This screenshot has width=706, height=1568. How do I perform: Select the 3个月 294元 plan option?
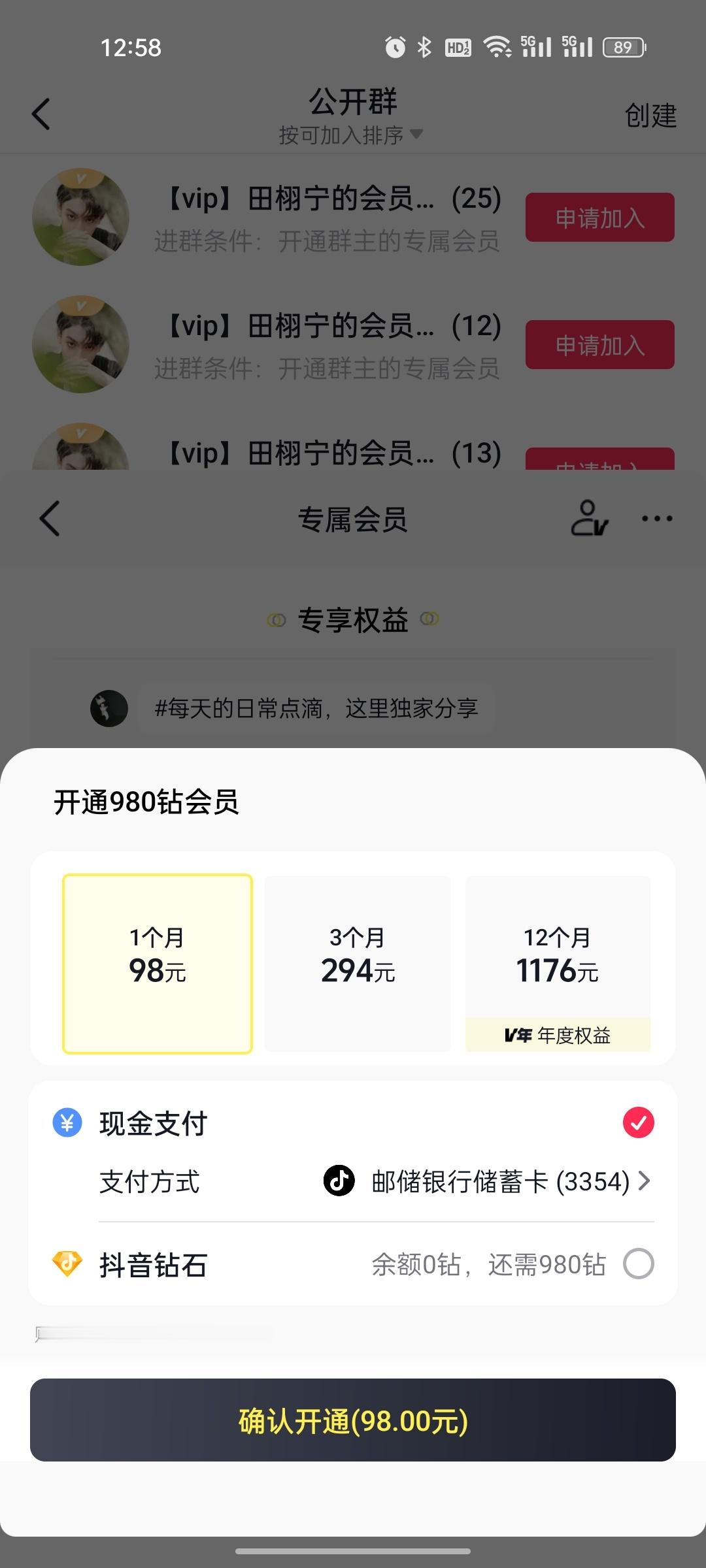click(358, 962)
